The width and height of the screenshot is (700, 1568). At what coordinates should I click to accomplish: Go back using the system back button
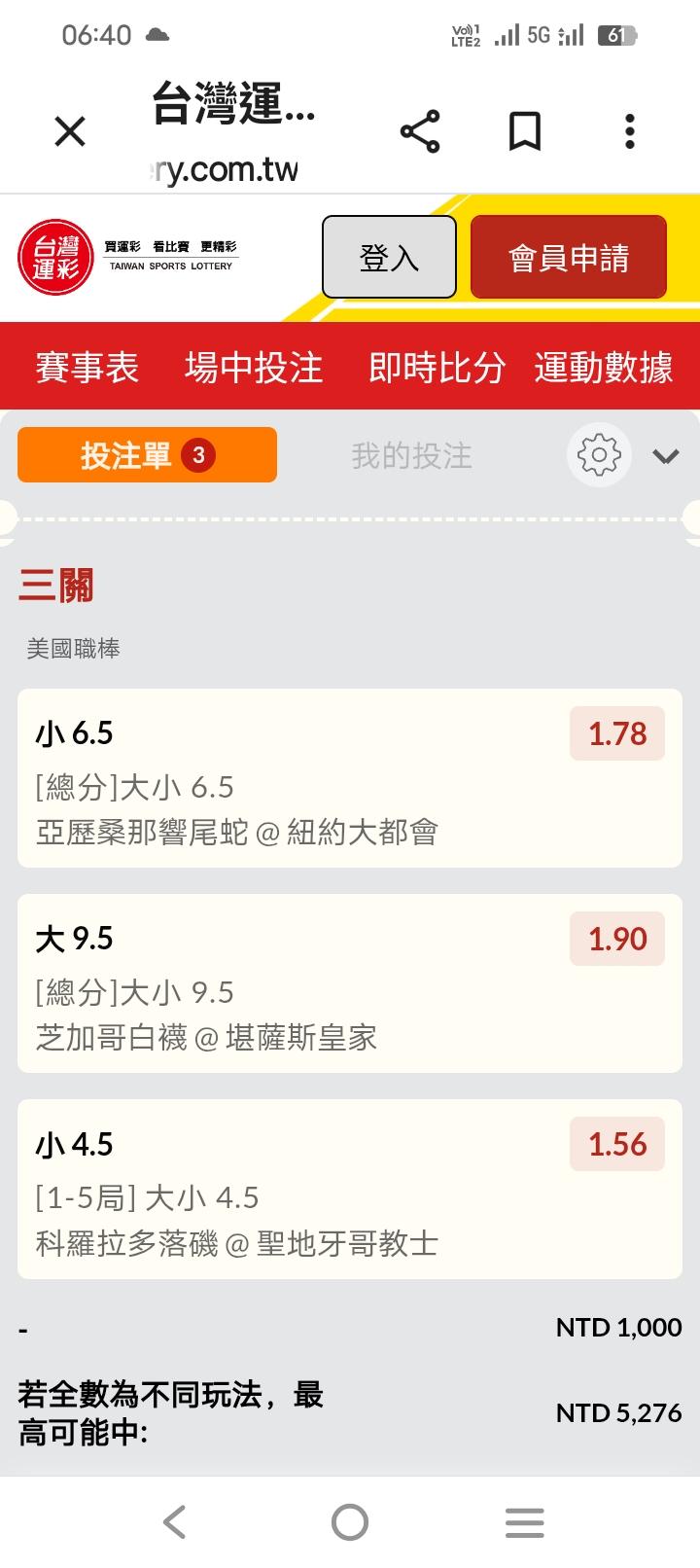(175, 1522)
